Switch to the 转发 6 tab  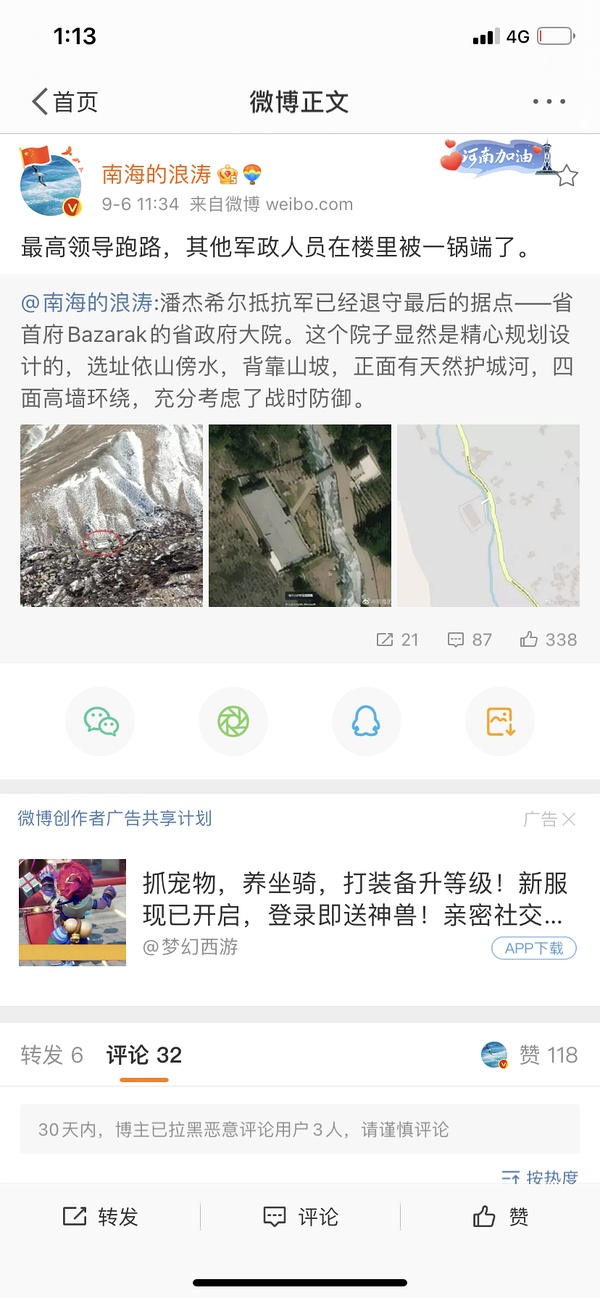tap(52, 1055)
